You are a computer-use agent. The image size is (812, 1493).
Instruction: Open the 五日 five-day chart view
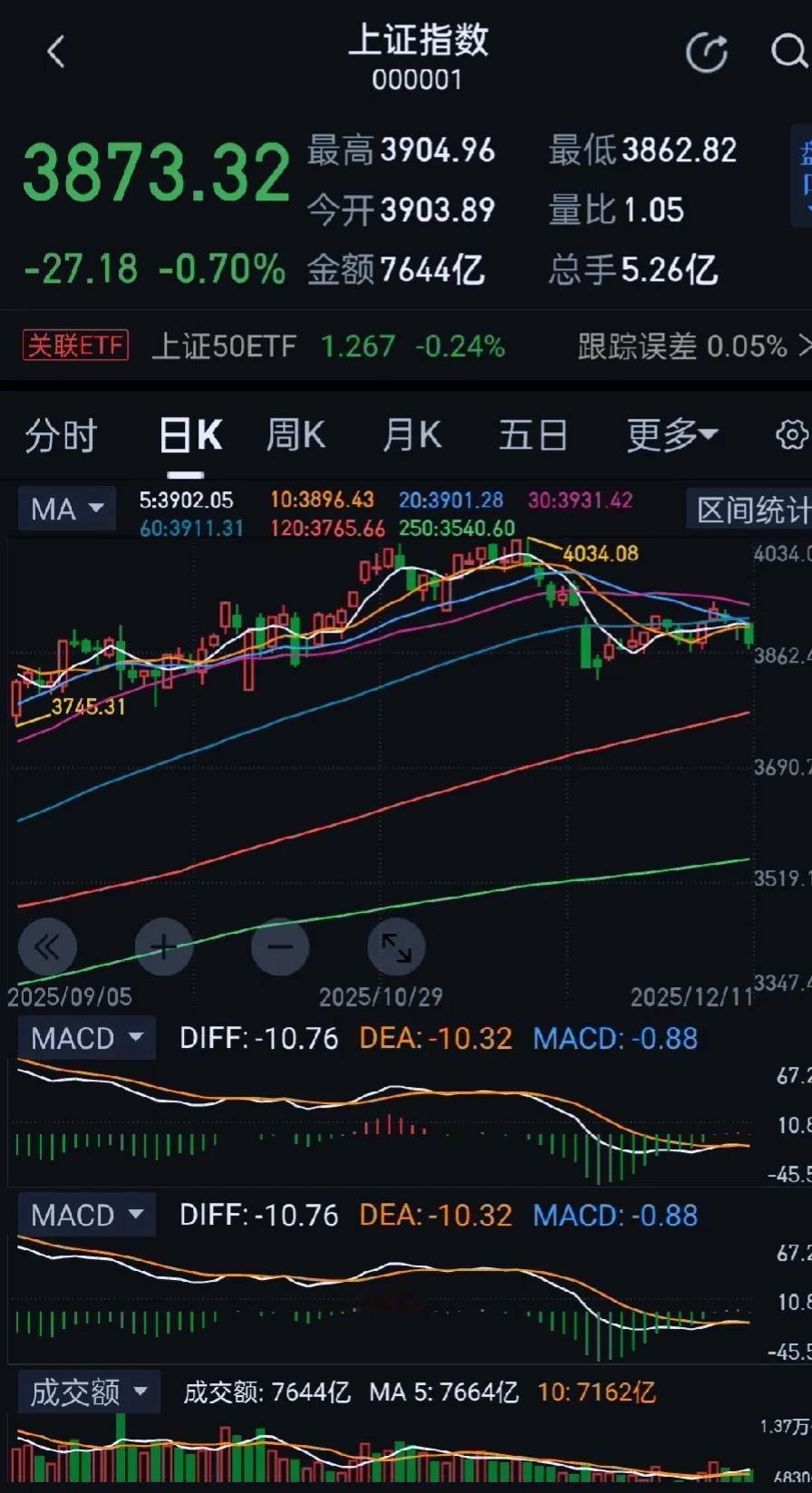533,435
